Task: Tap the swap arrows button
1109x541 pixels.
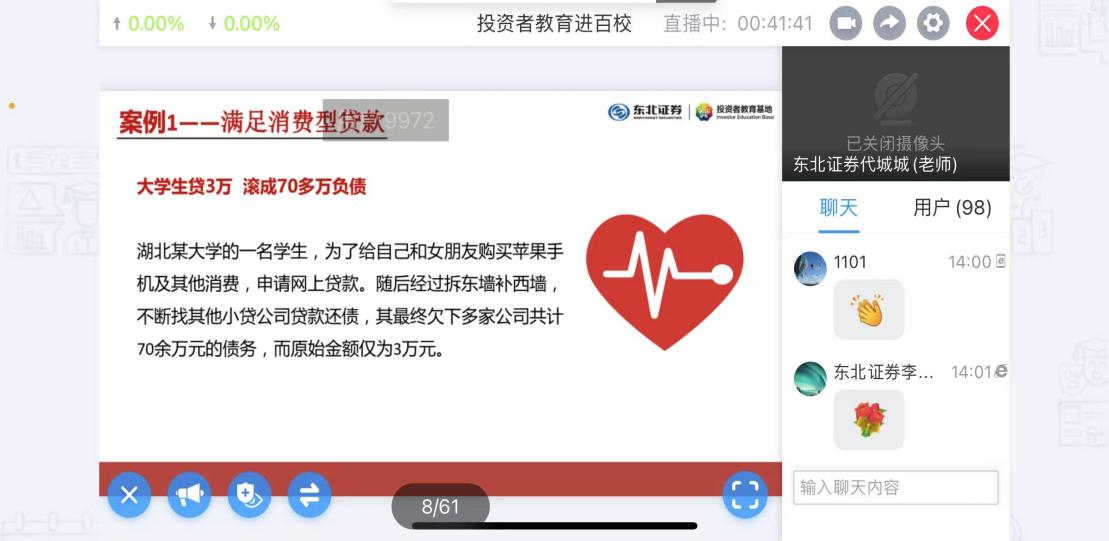Action: (x=309, y=494)
